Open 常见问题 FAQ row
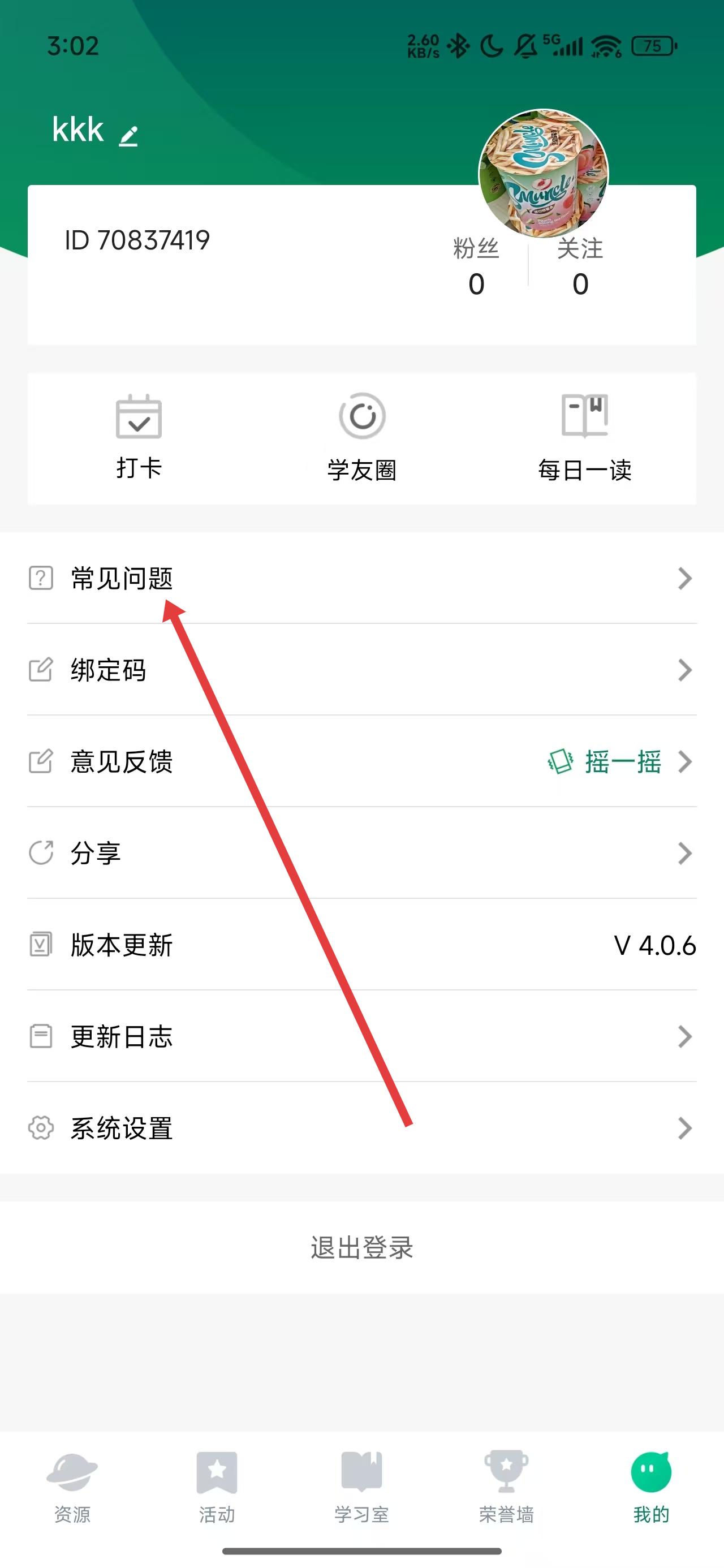This screenshot has height=1568, width=724. coord(361,578)
